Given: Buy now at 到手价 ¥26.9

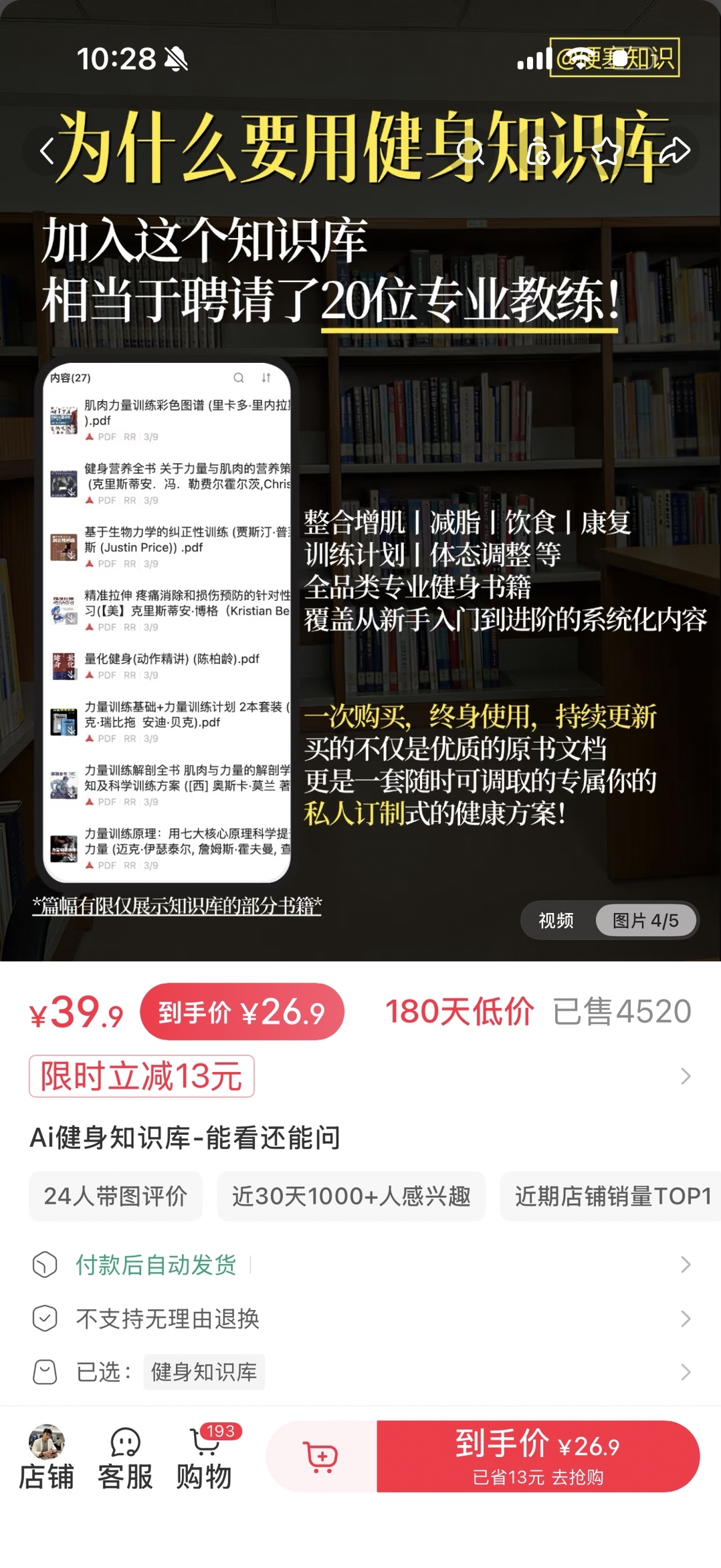Looking at the screenshot, I should tap(538, 1456).
